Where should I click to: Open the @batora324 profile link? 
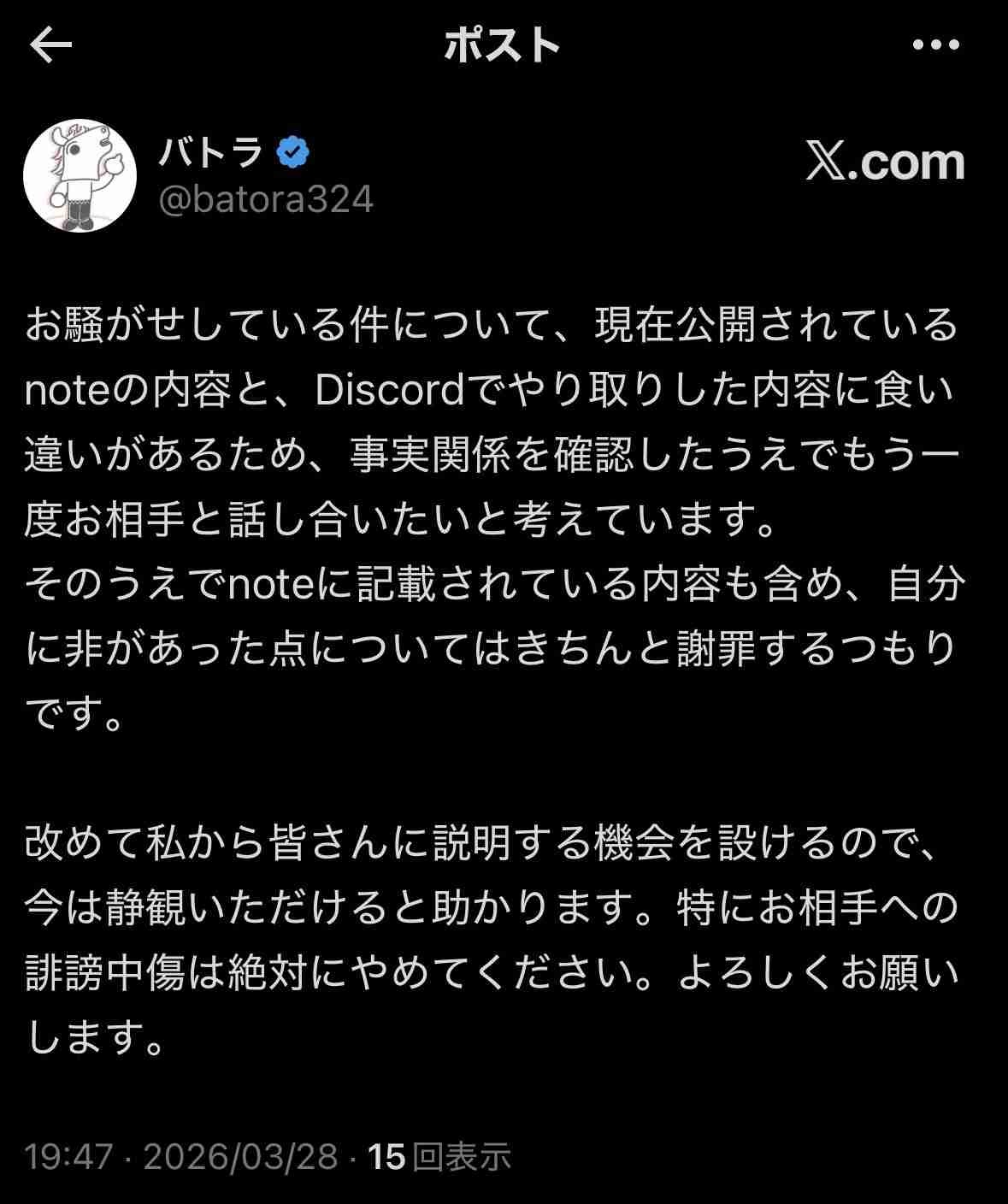click(266, 199)
